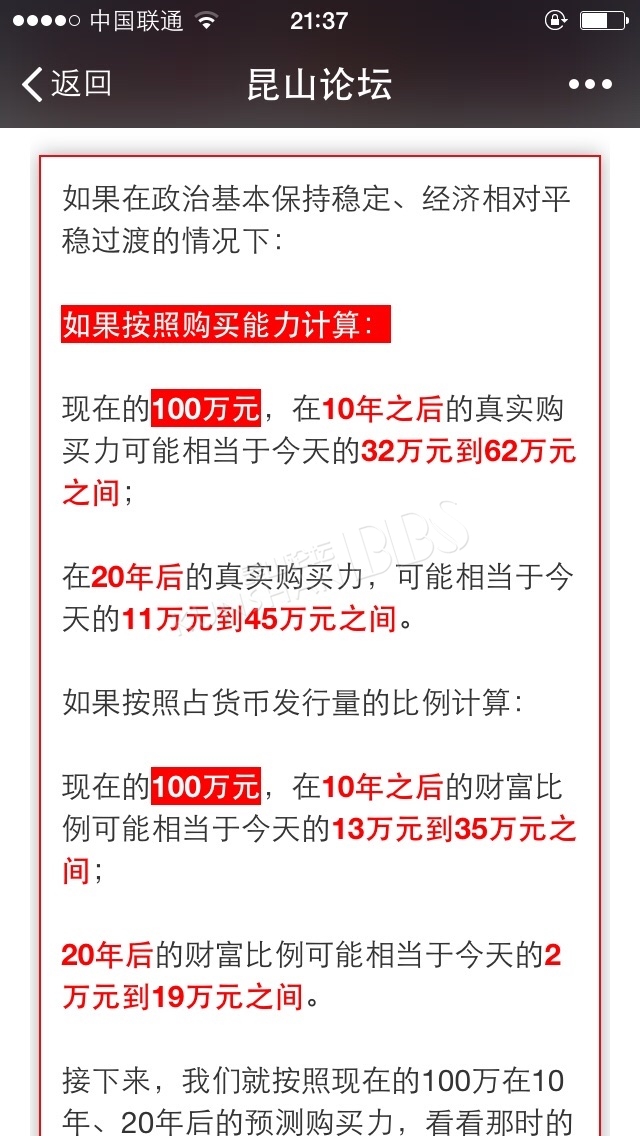The width and height of the screenshot is (640, 1136).
Task: Open the three-dot more options menu
Action: click(590, 85)
